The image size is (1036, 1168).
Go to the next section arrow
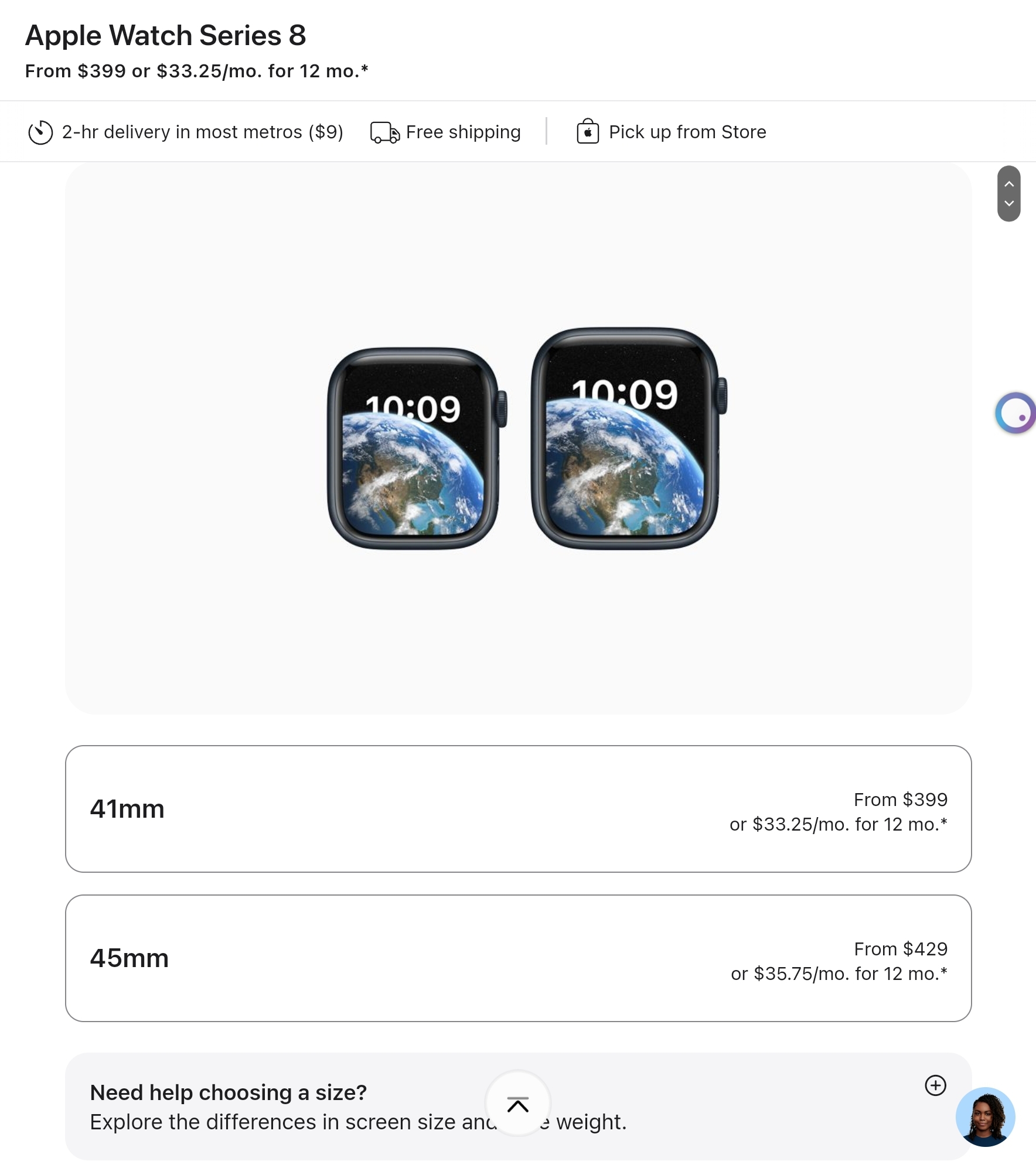[x=1009, y=204]
